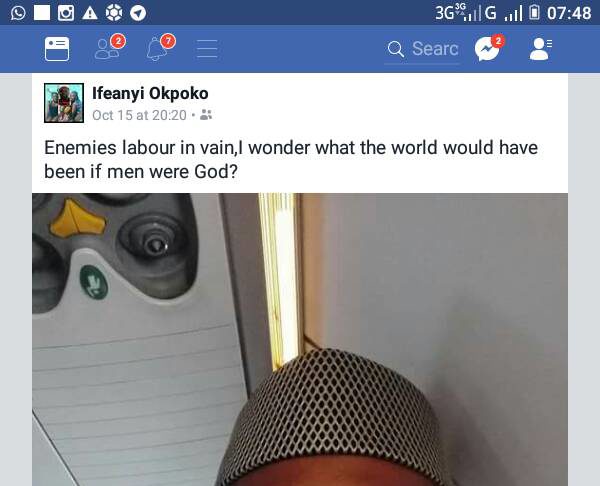Open Ifeanyi Okpoko's profile picture
Image resolution: width=600 pixels, height=486 pixels.
[x=64, y=103]
